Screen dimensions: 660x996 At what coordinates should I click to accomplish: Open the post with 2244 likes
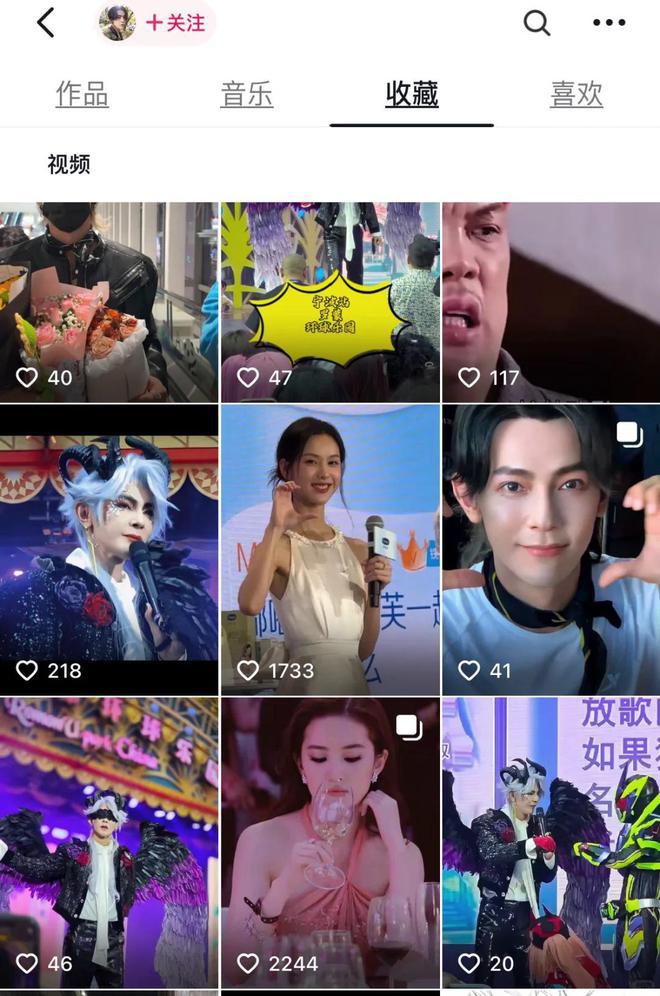[x=330, y=842]
